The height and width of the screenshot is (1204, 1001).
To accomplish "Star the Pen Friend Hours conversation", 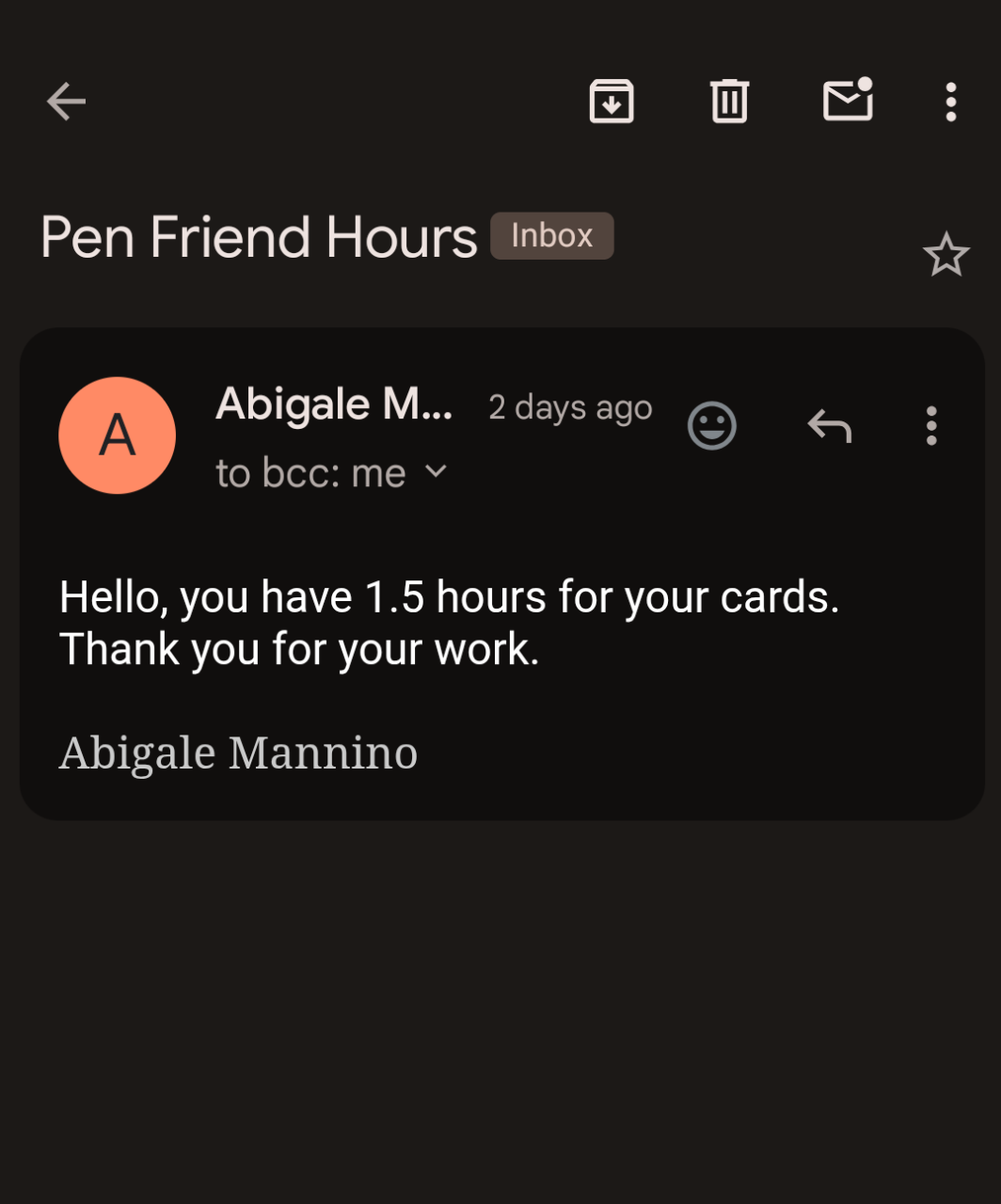I will click(945, 255).
